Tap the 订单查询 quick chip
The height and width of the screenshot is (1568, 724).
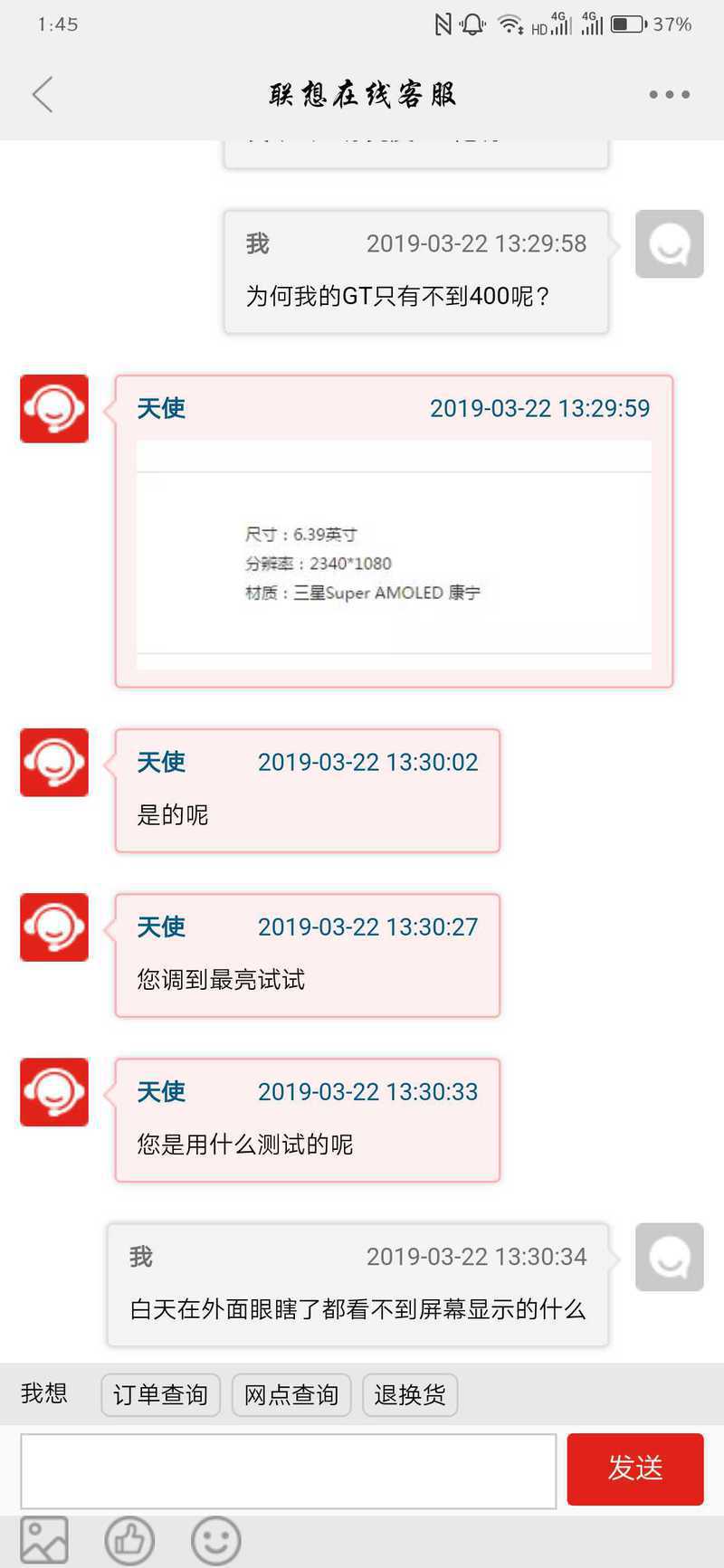(160, 1394)
